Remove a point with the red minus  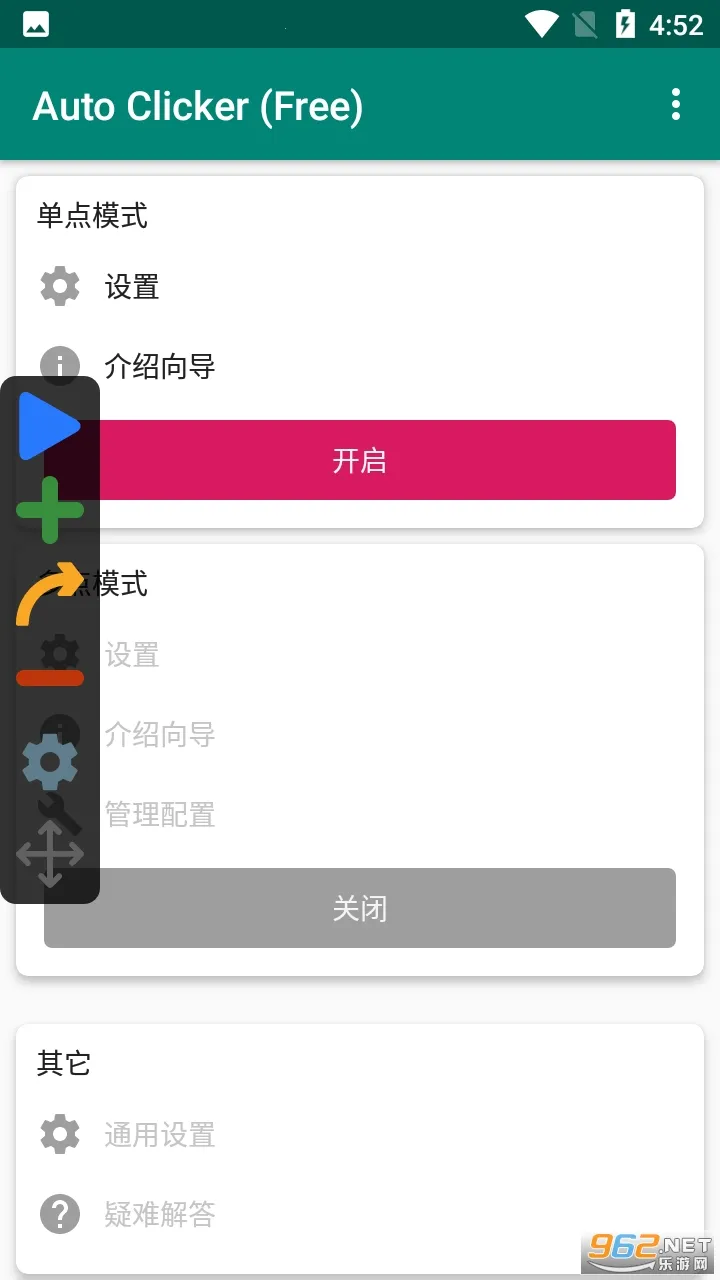(50, 677)
